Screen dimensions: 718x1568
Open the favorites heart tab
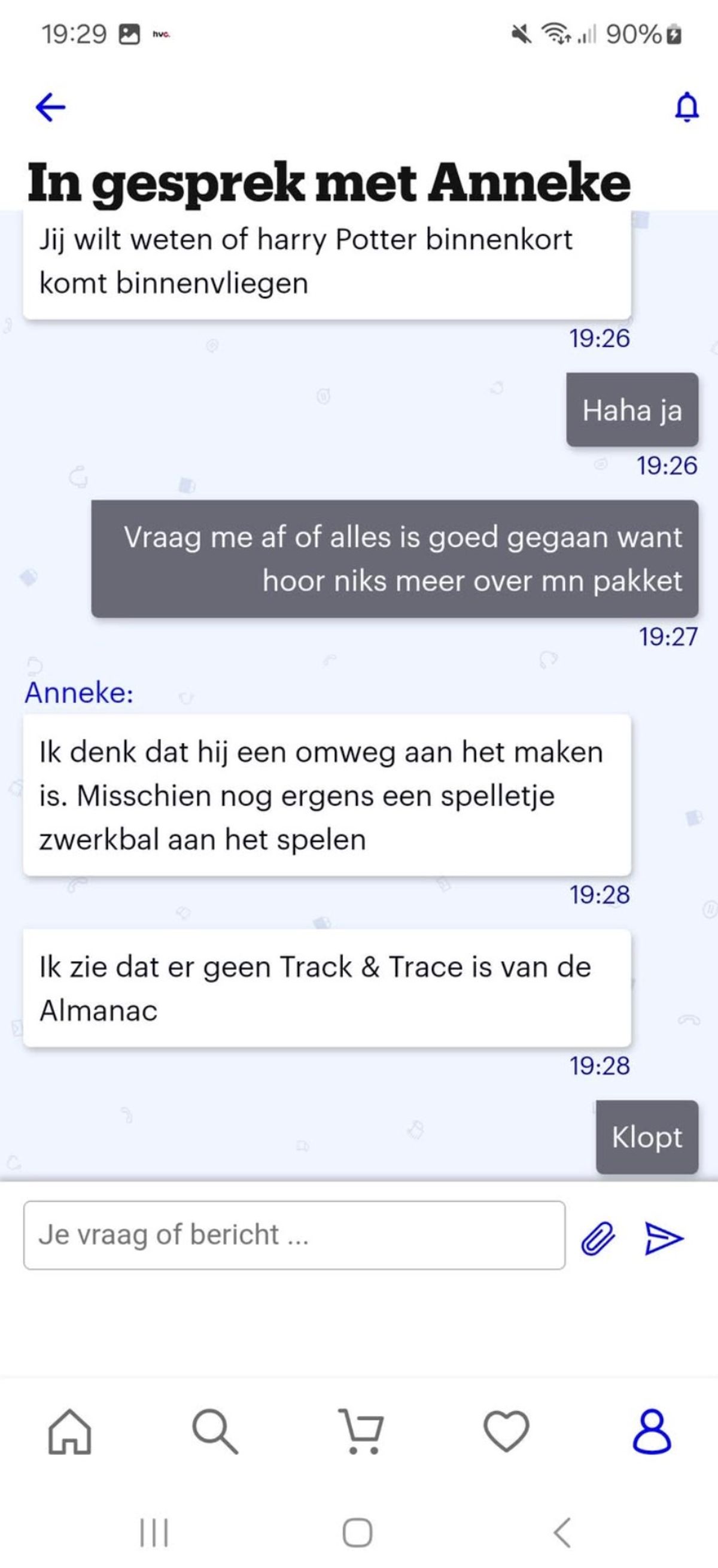(x=506, y=1431)
